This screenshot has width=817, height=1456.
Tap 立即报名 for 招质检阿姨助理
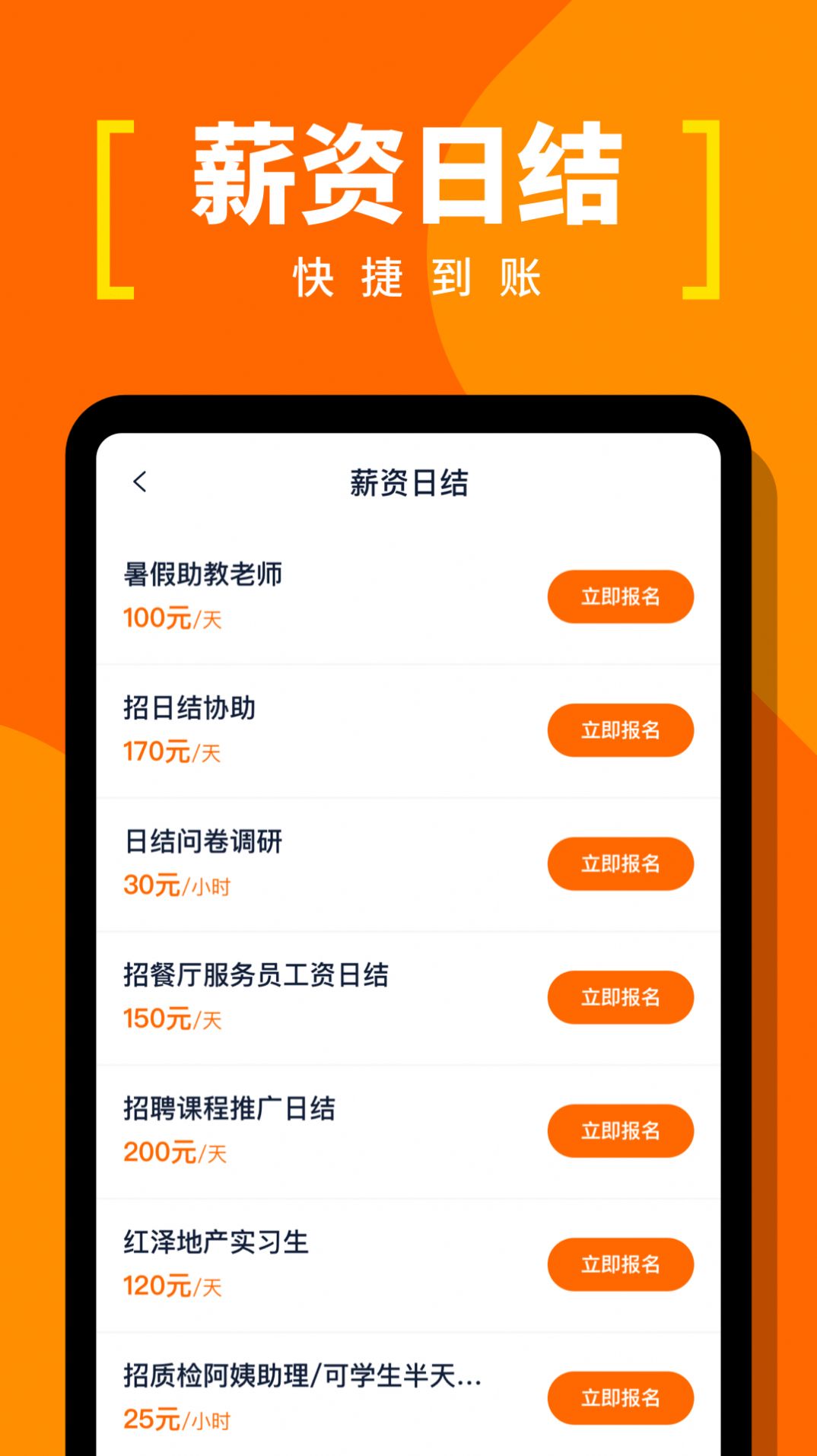620,1398
